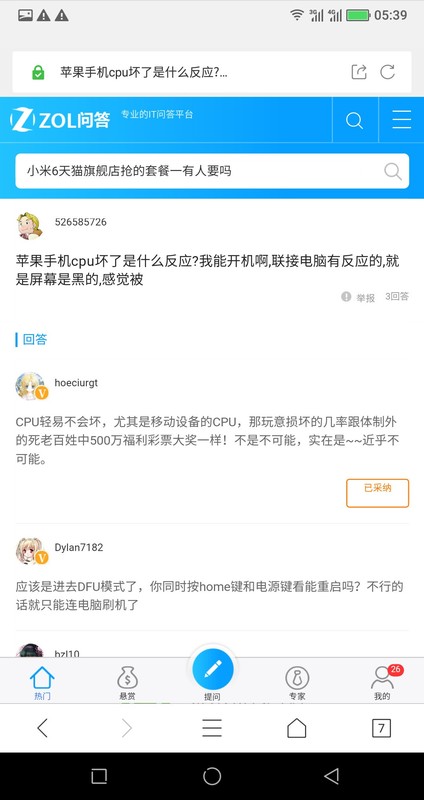The image size is (424, 800).
Task: Tap the 已采纳 button
Action: pos(378,493)
